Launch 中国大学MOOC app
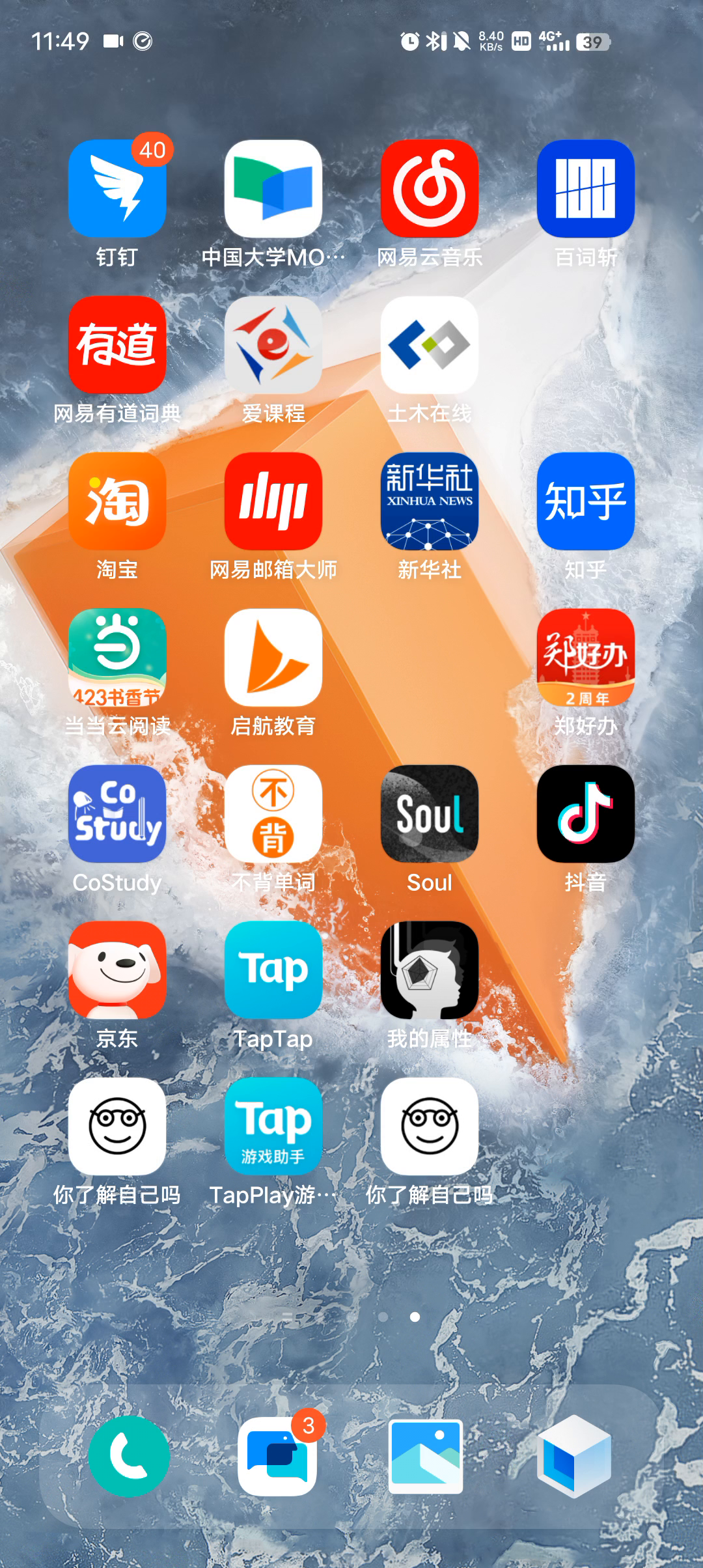 pos(273,189)
